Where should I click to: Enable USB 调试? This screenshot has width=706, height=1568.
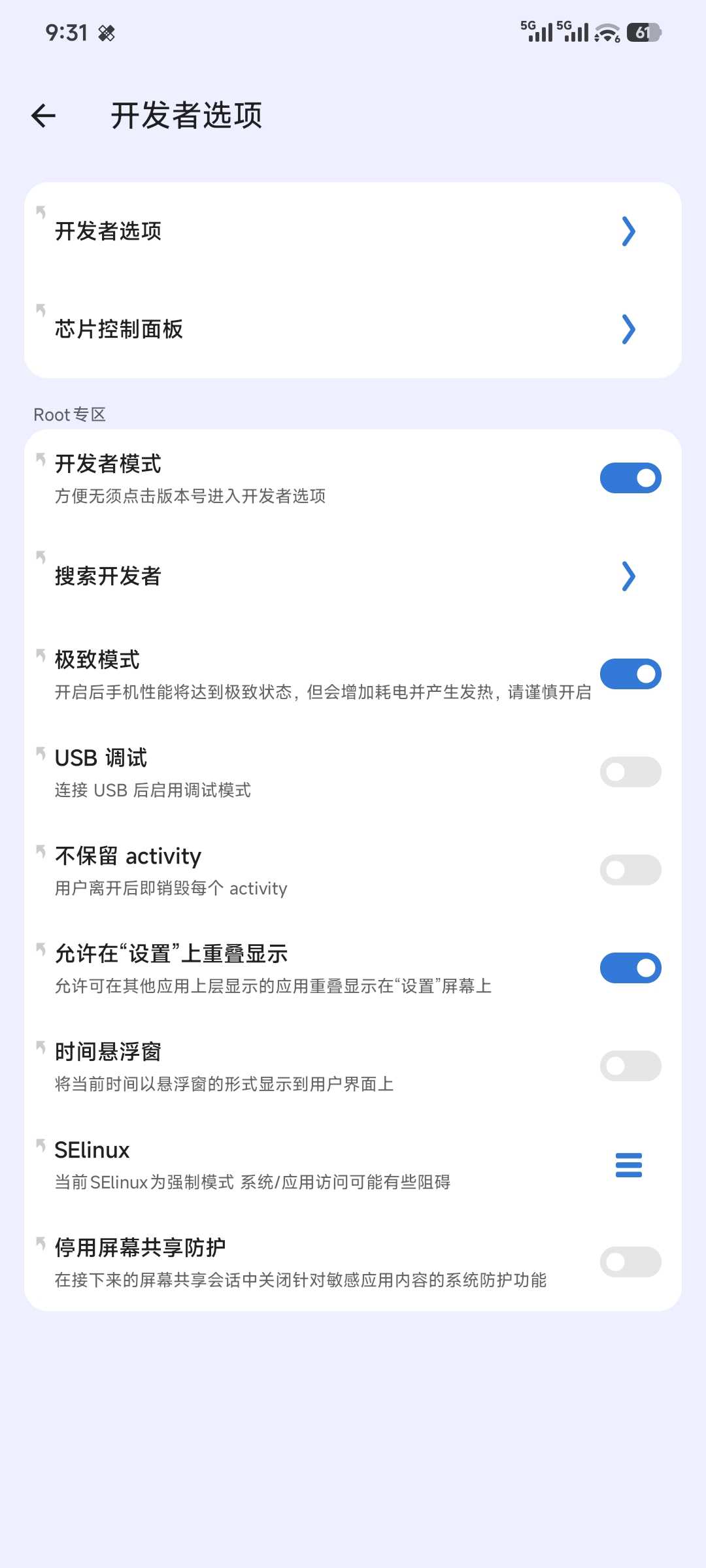[630, 772]
